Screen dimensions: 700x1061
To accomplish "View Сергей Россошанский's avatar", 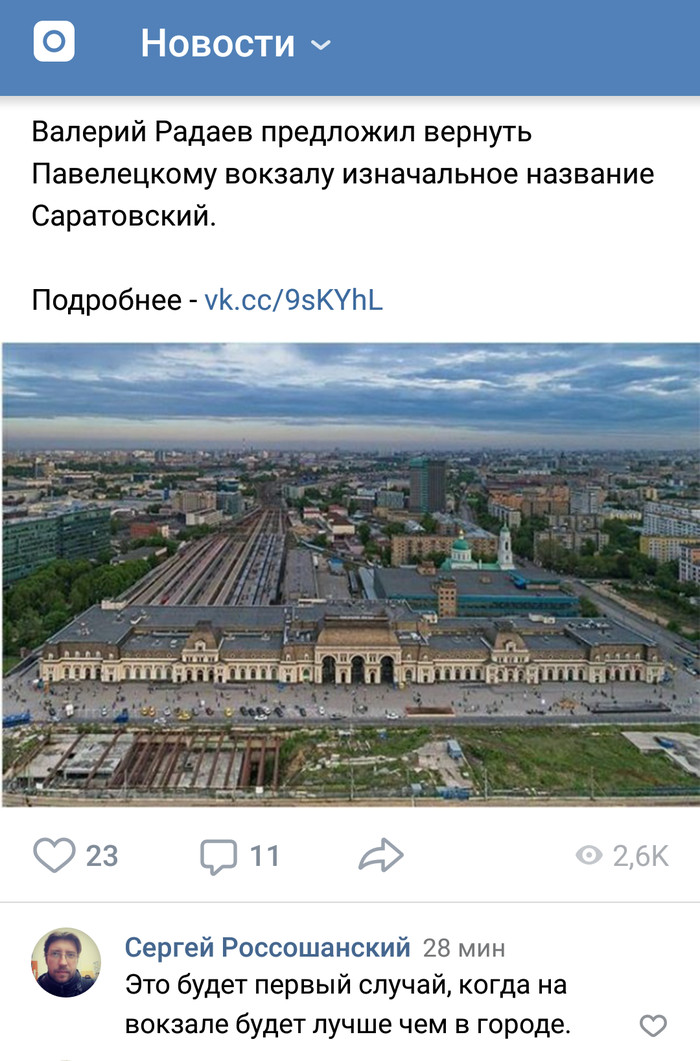I will [x=67, y=963].
